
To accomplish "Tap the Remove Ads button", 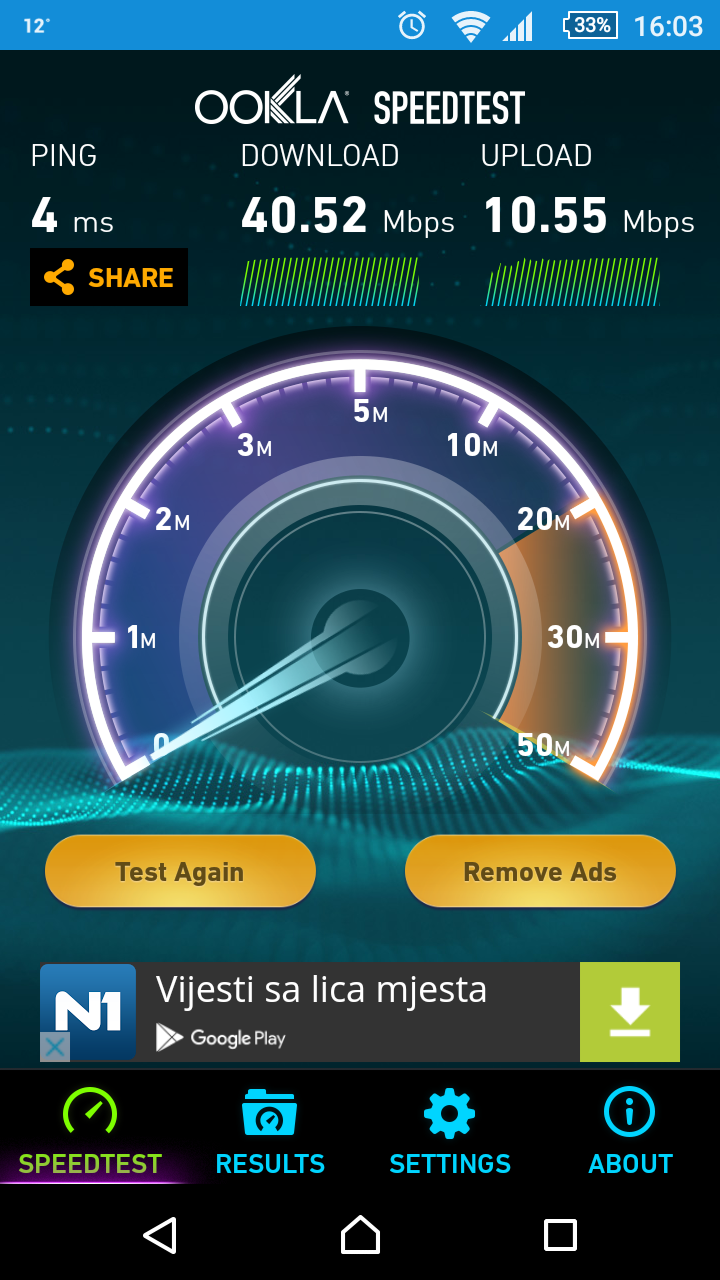I will pyautogui.click(x=540, y=871).
